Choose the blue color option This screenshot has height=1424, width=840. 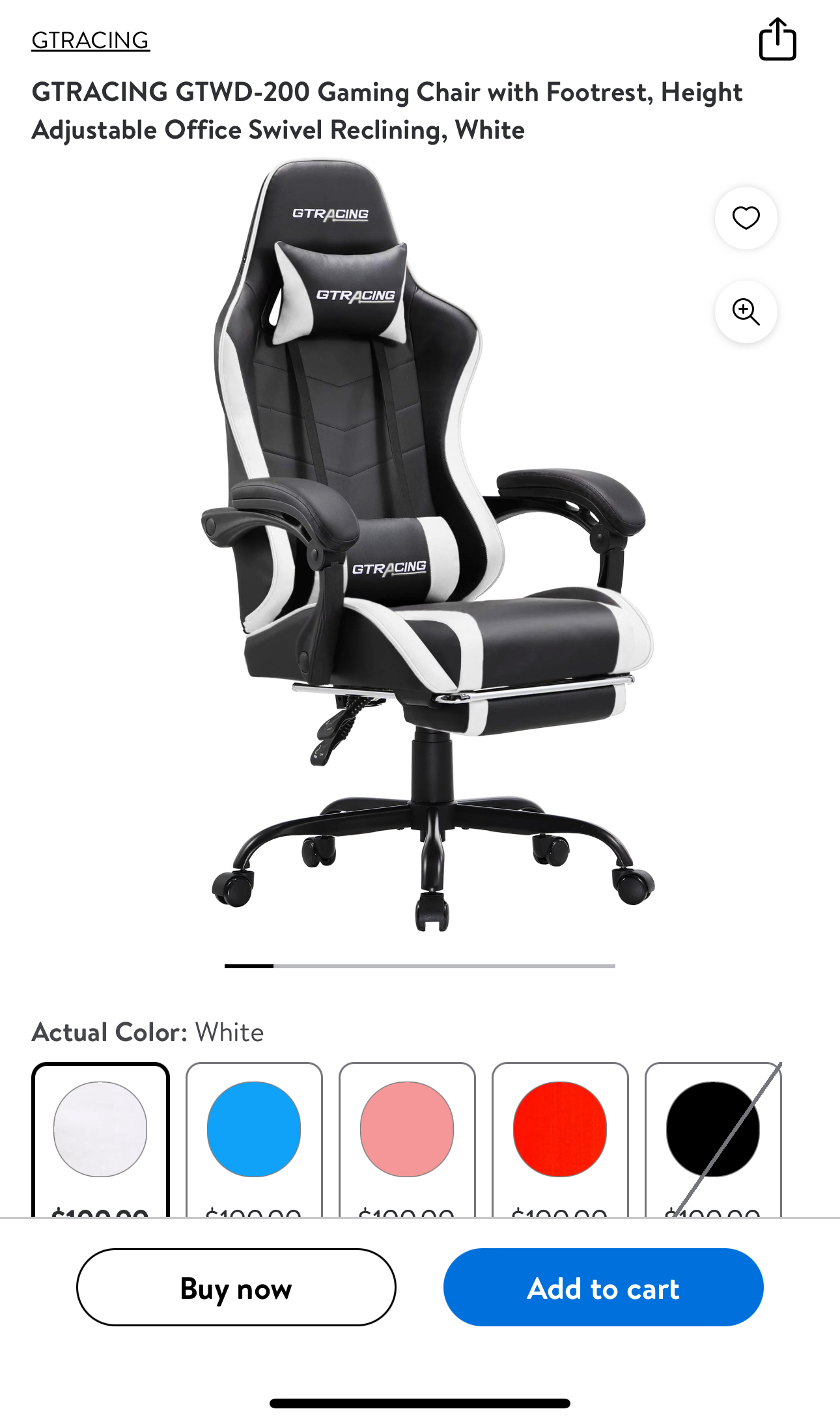click(x=254, y=1129)
